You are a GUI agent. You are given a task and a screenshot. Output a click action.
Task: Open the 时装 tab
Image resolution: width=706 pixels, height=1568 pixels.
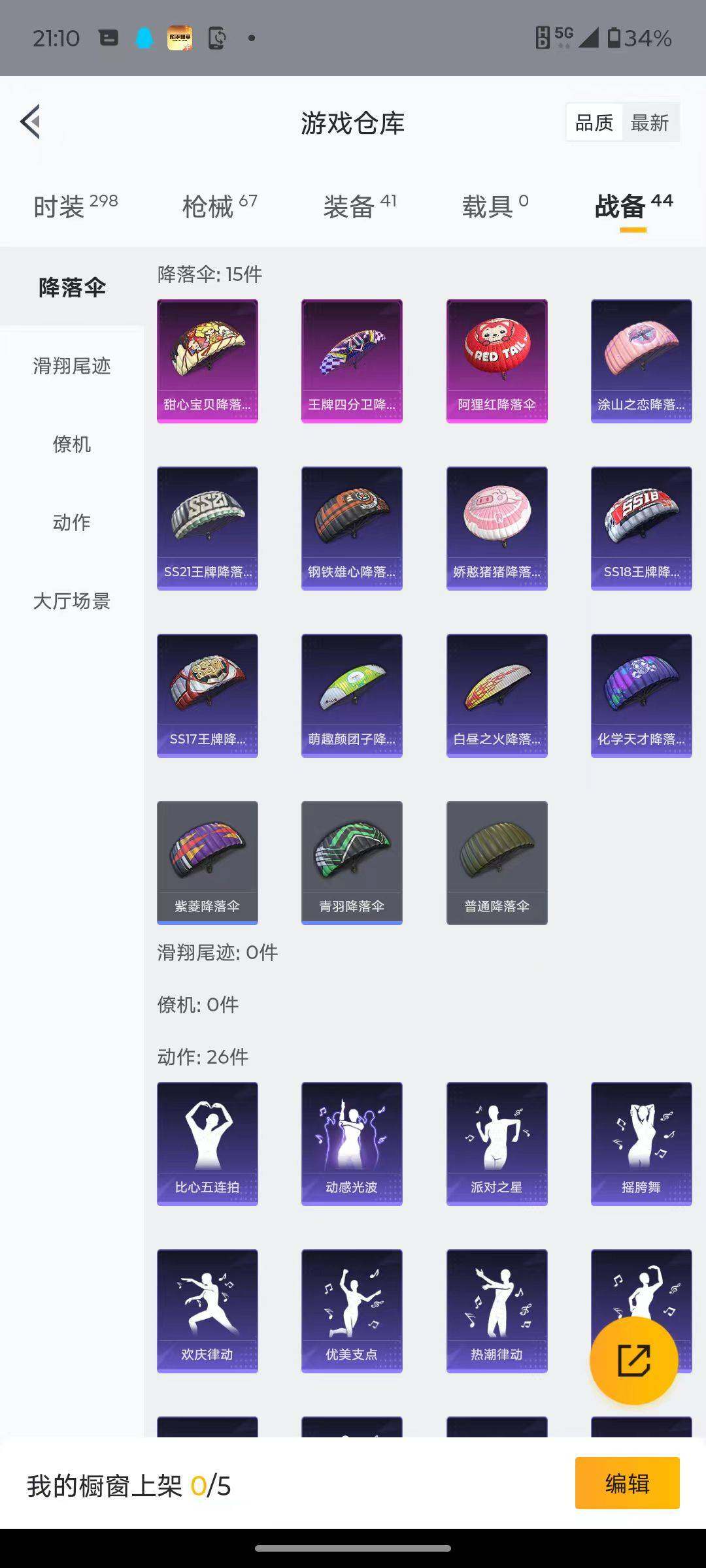[x=73, y=204]
